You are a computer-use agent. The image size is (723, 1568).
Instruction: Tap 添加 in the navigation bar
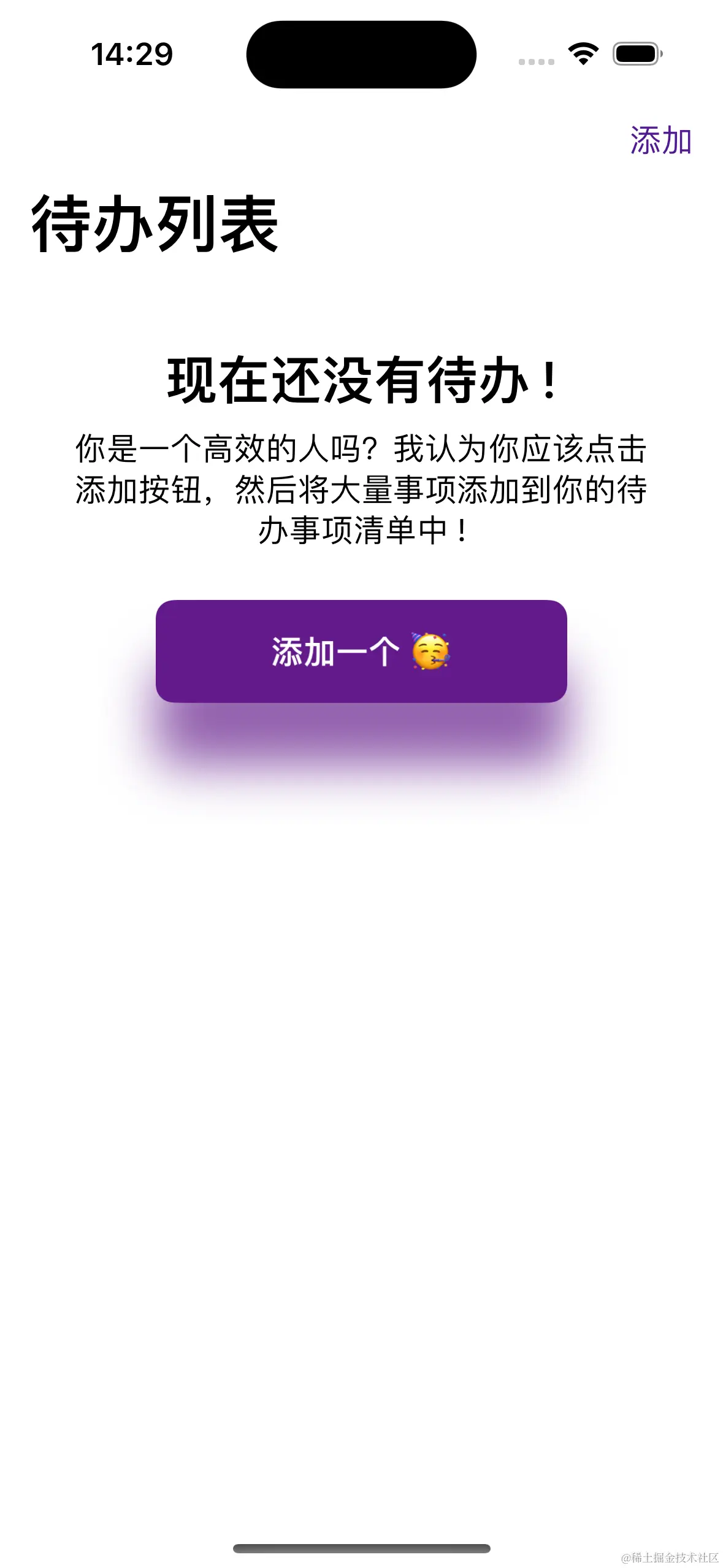tap(660, 140)
